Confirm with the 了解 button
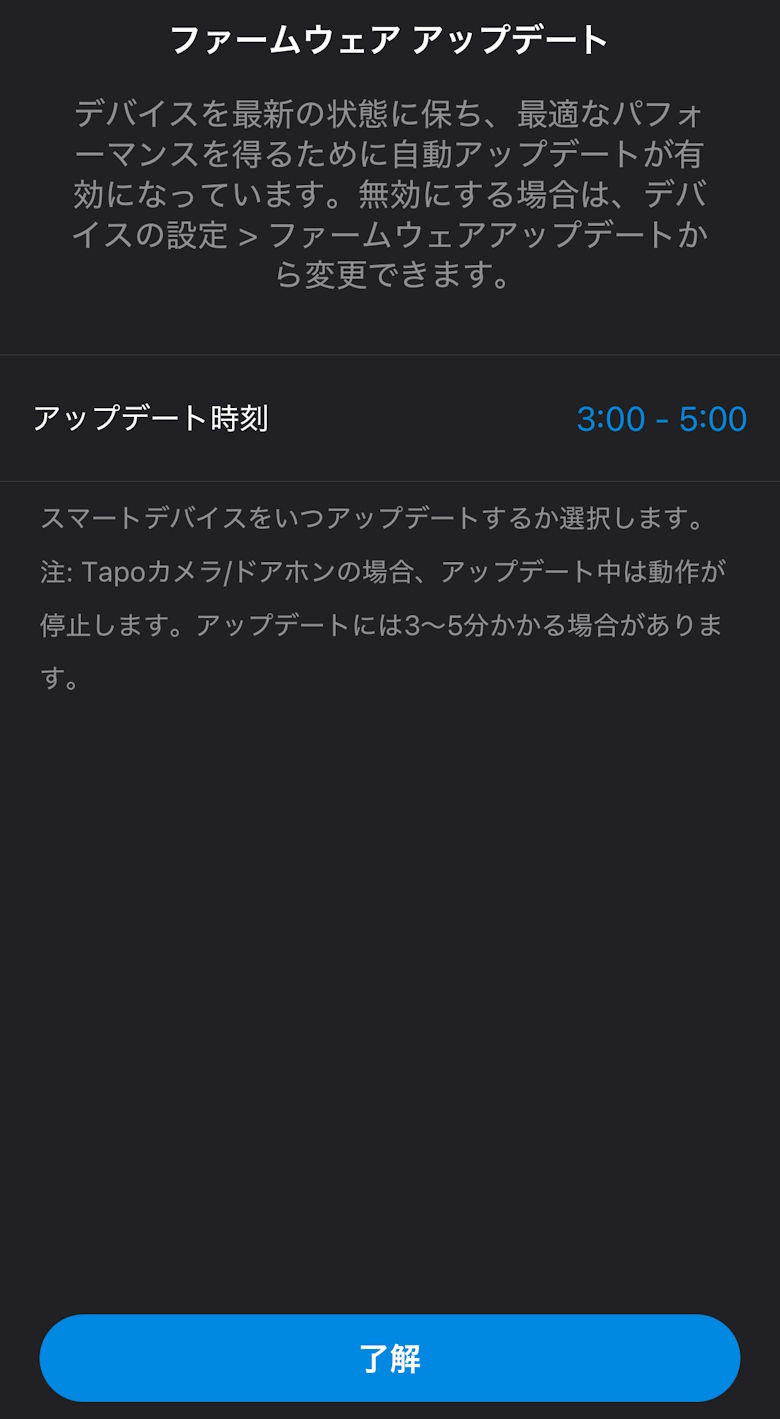 tap(390, 1358)
